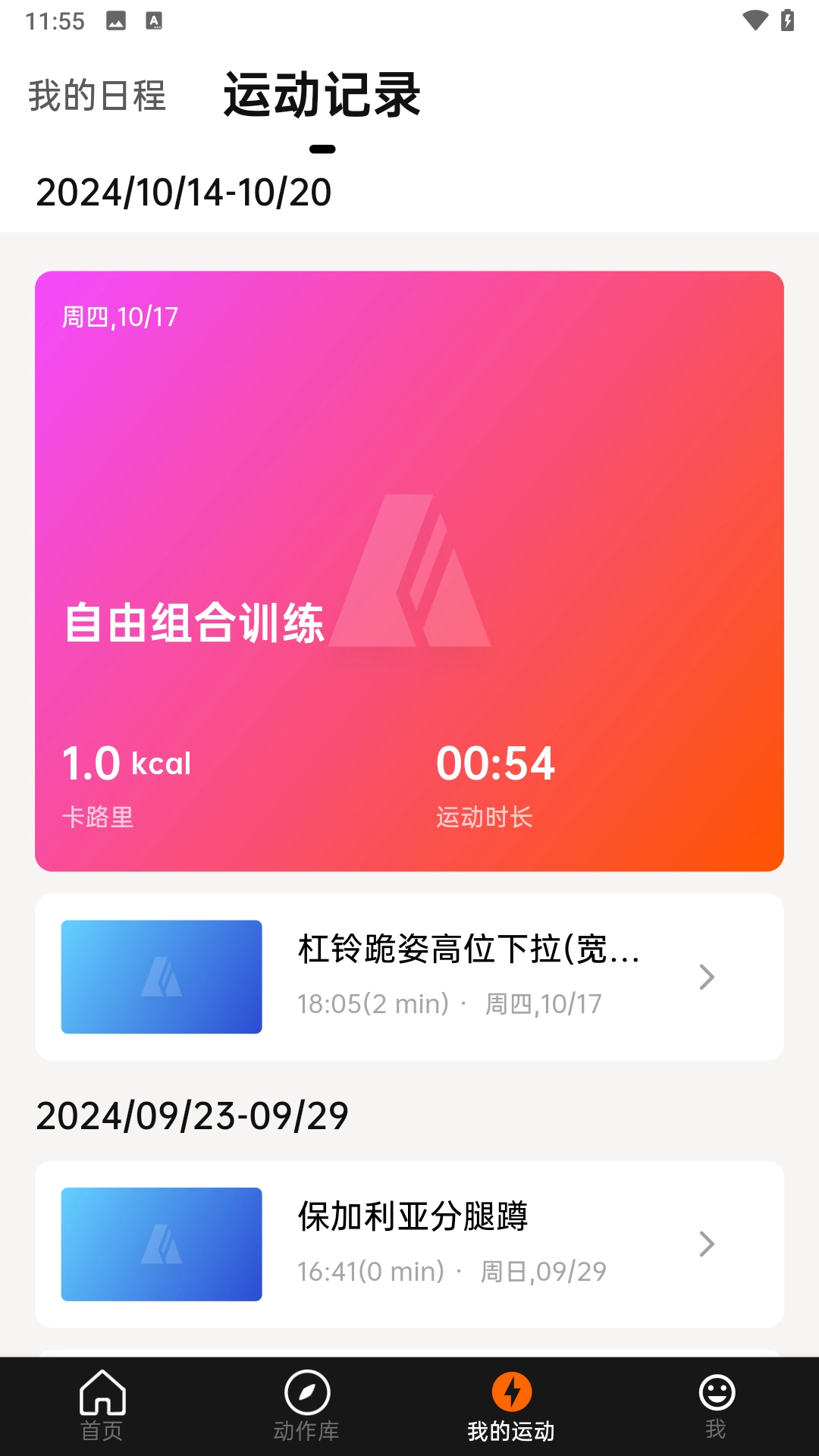The height and width of the screenshot is (1456, 819).
Task: Click the blue thumbnail icon beside 杠铃跪姿高位下拉
Action: [x=161, y=977]
